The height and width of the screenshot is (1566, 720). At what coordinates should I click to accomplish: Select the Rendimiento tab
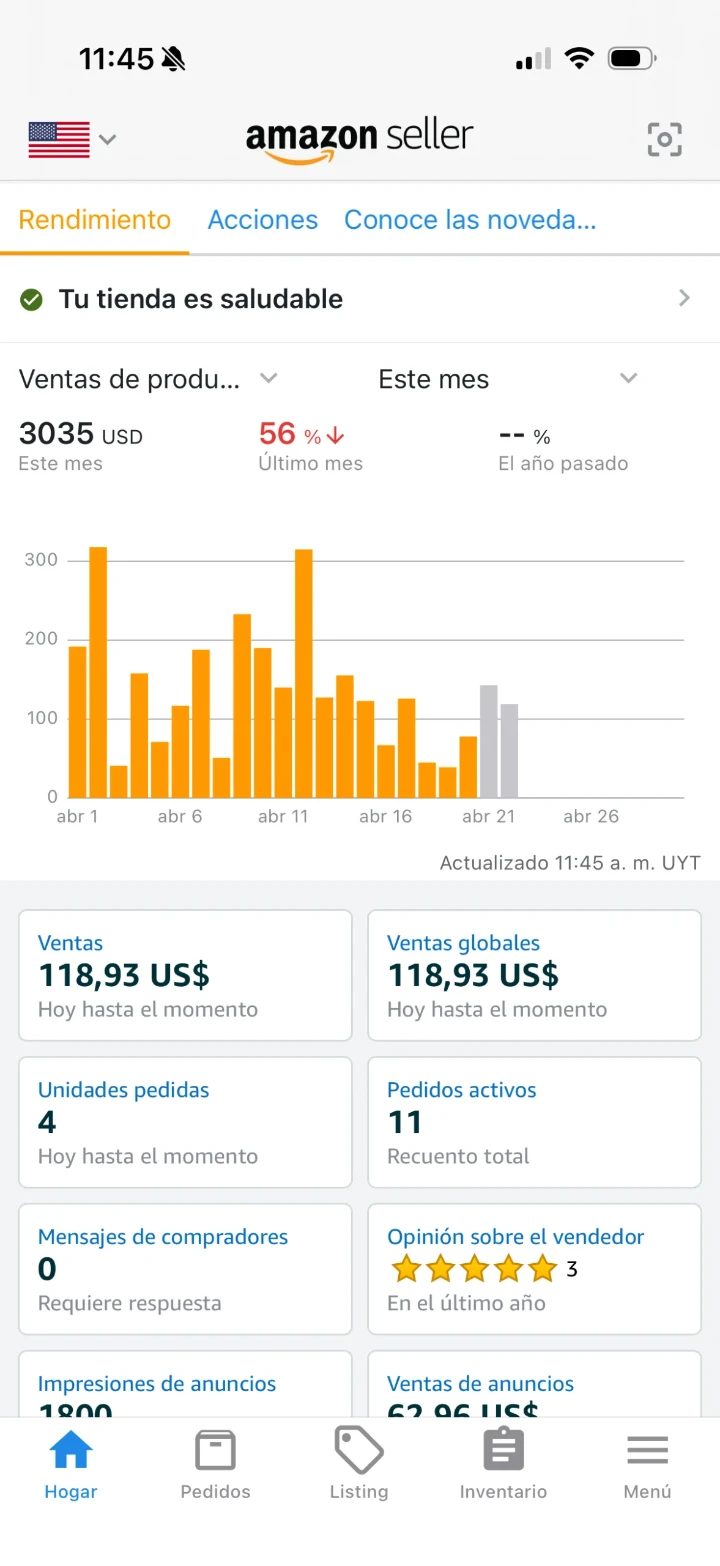pyautogui.click(x=94, y=220)
